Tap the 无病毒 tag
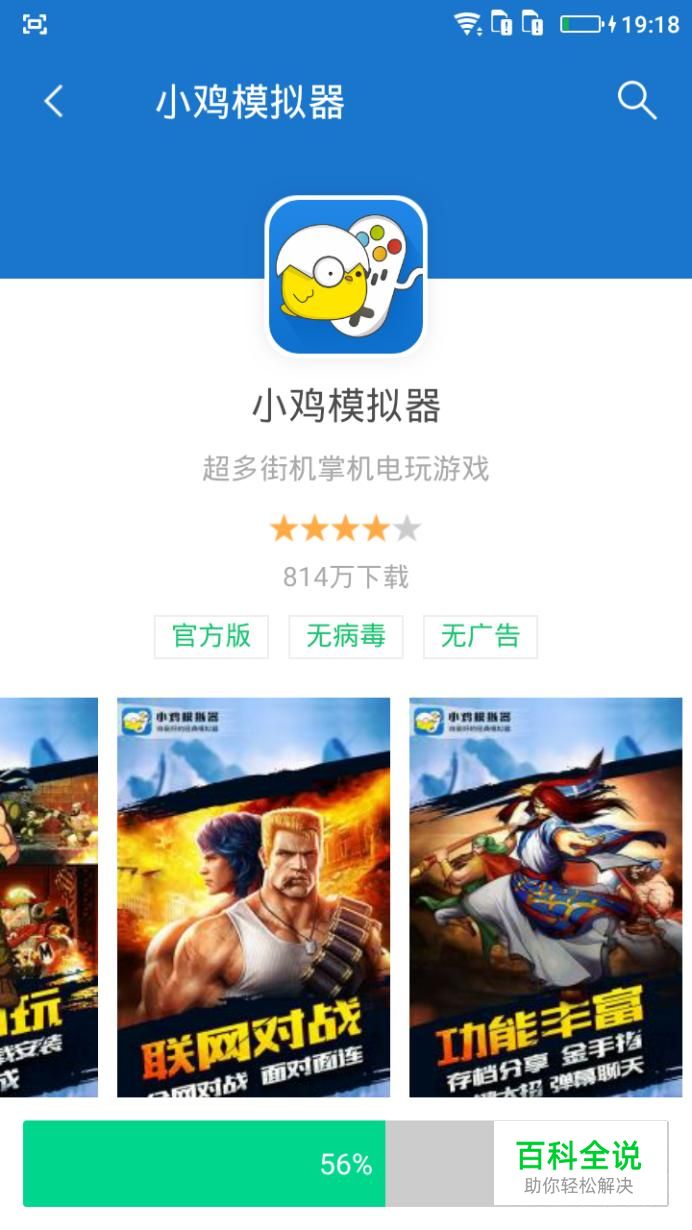Viewport: 692px width, 1230px height. coord(345,636)
